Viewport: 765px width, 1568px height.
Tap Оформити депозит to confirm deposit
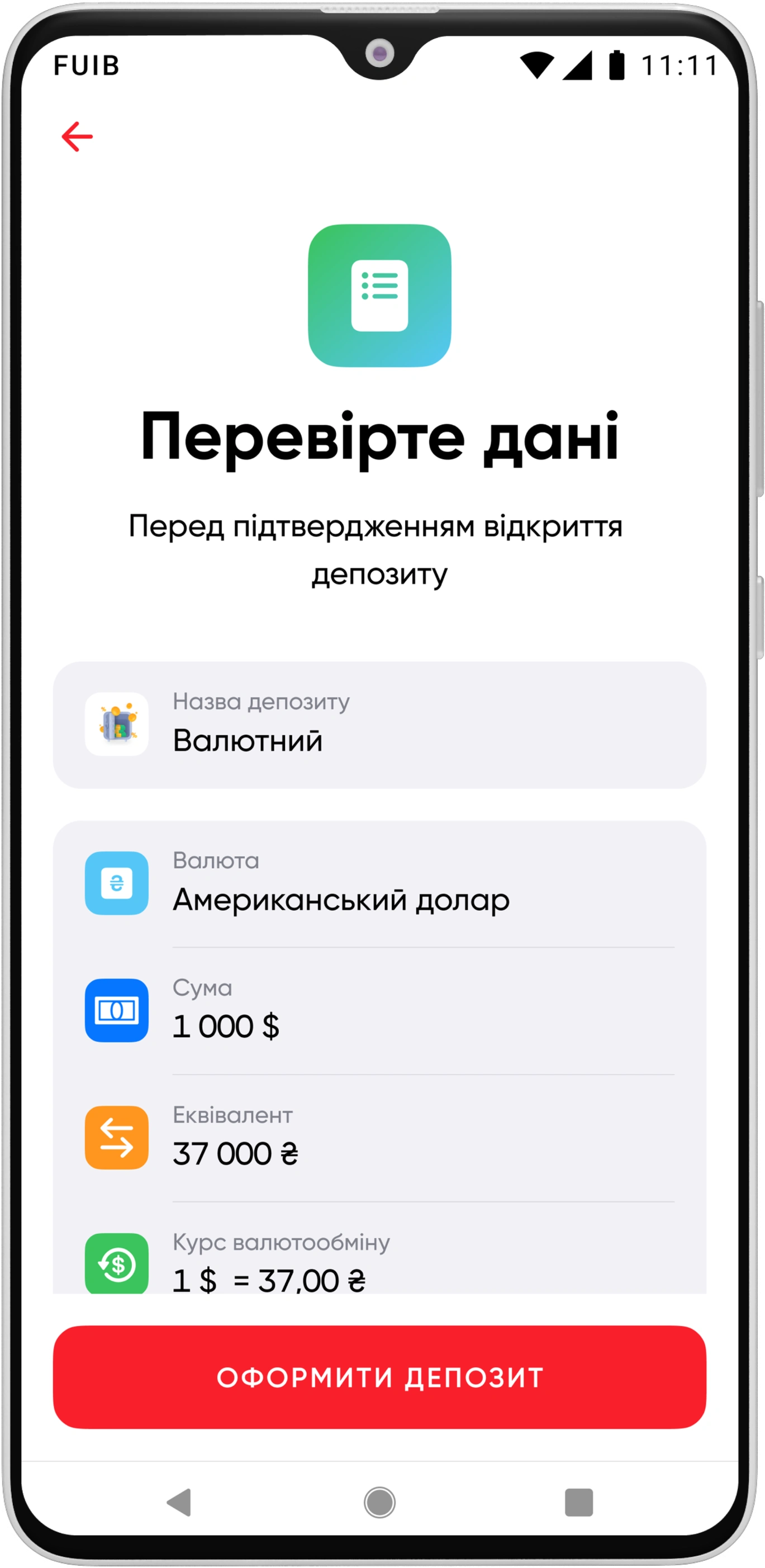point(379,1377)
